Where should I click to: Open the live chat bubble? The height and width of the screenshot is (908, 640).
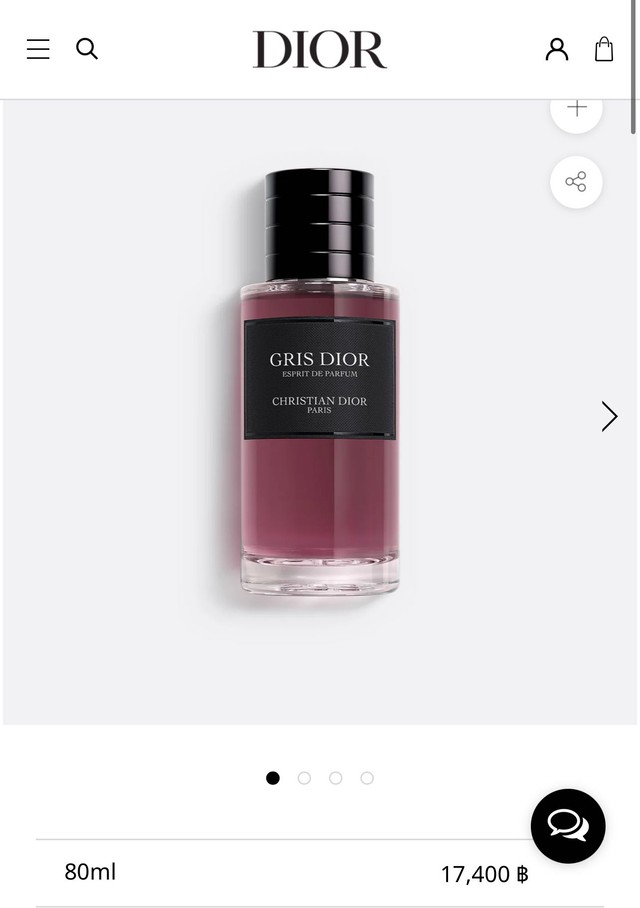pos(567,826)
